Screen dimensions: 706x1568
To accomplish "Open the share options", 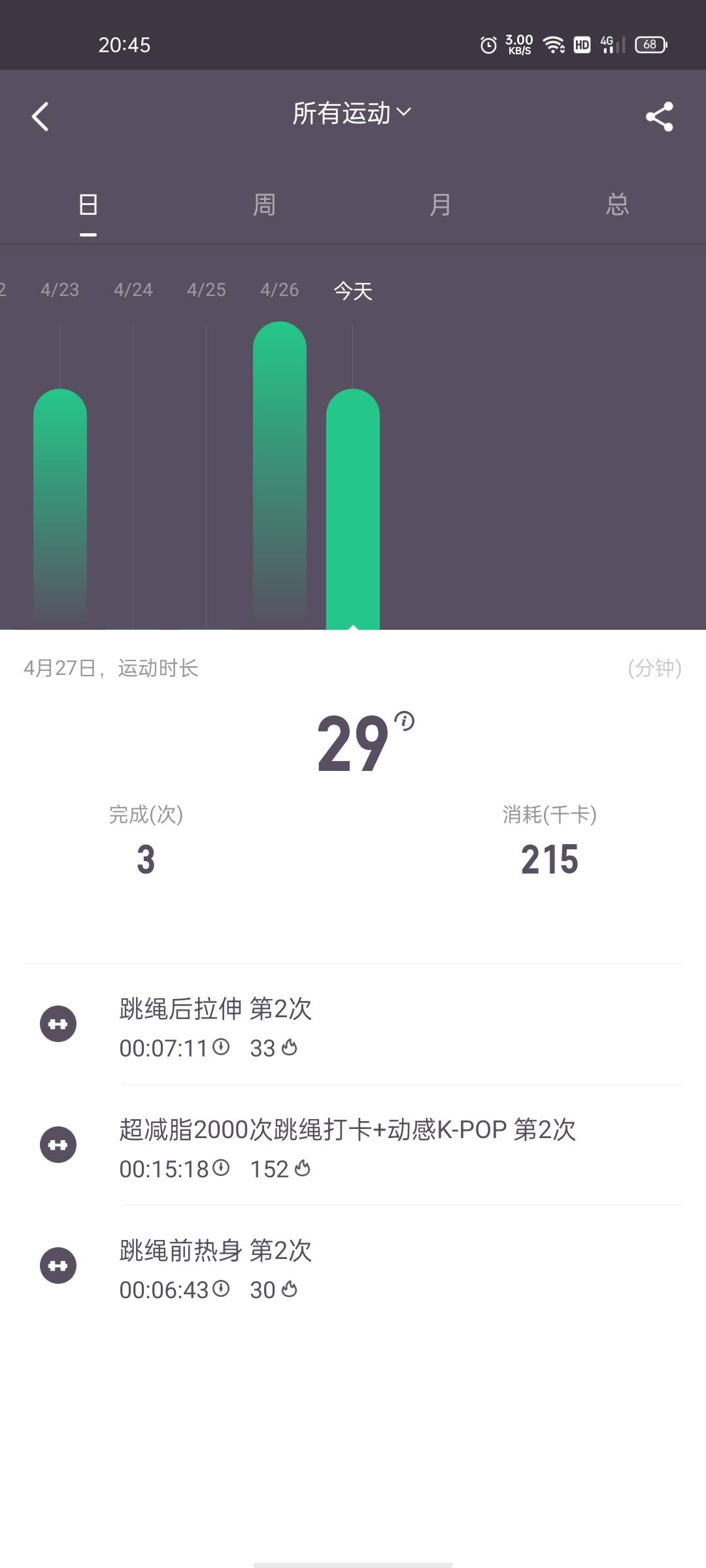I will tap(660, 116).
